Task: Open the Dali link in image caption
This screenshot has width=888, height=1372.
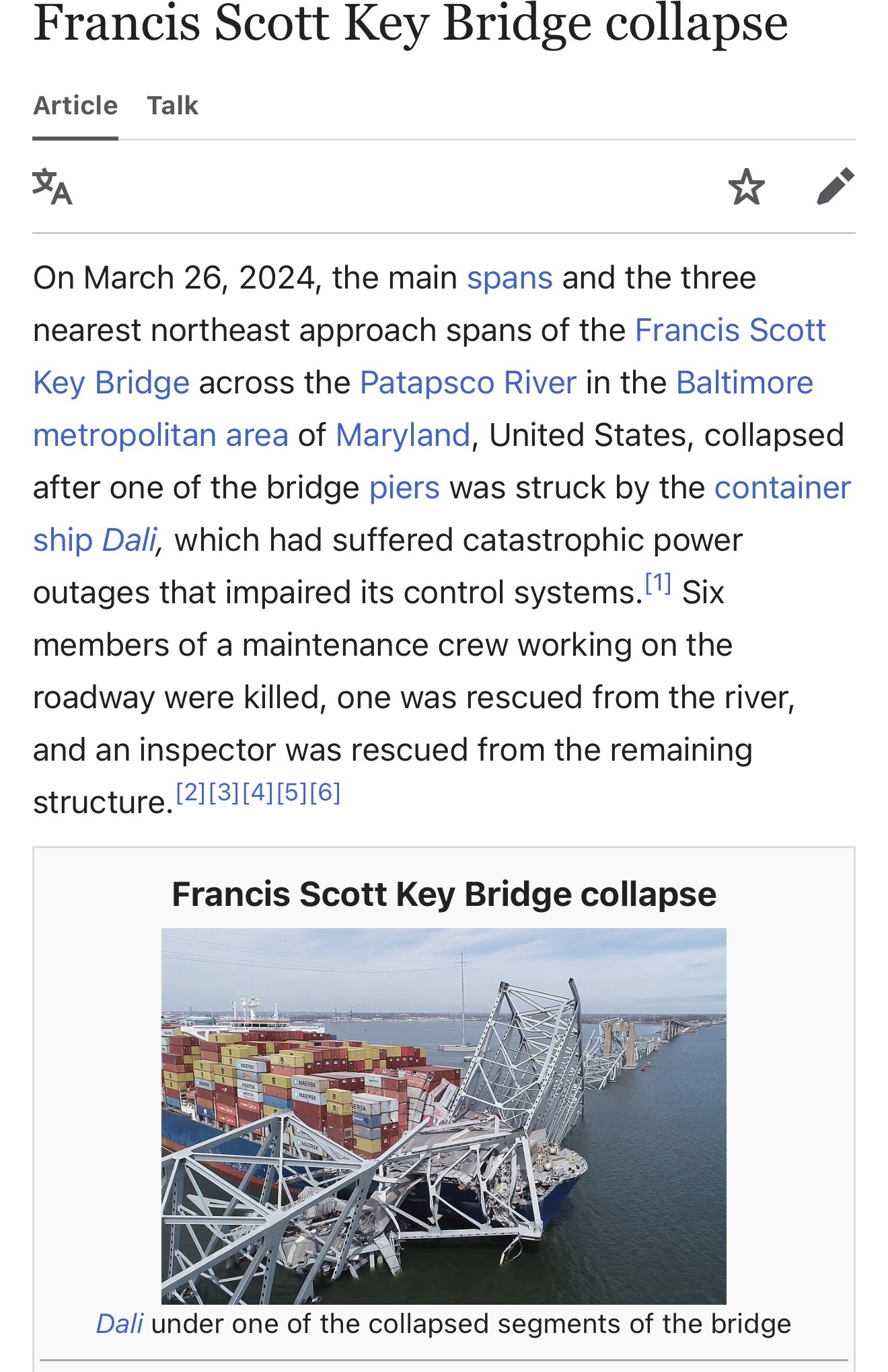Action: [x=120, y=1324]
